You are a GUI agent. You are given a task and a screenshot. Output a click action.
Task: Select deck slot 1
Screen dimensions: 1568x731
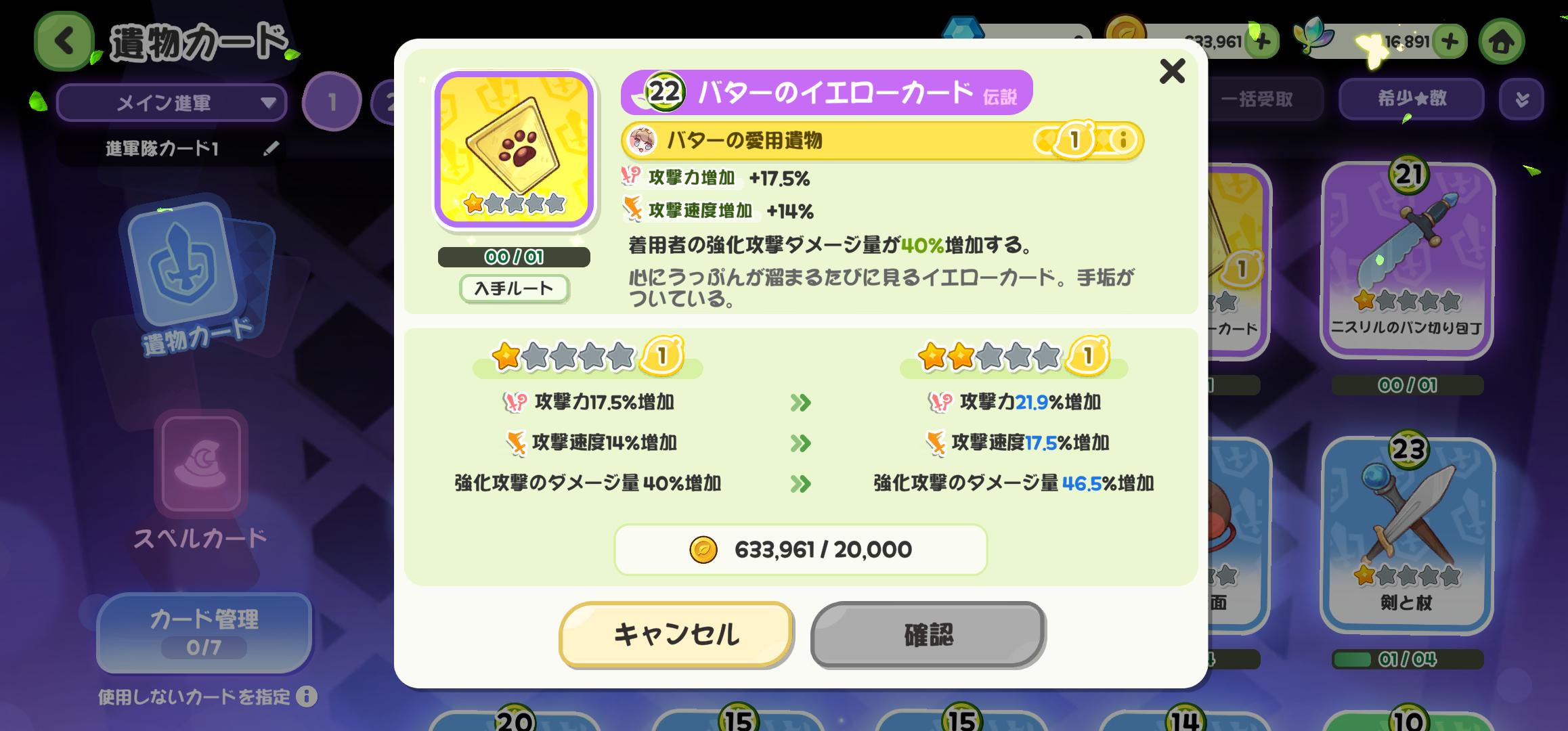(332, 102)
